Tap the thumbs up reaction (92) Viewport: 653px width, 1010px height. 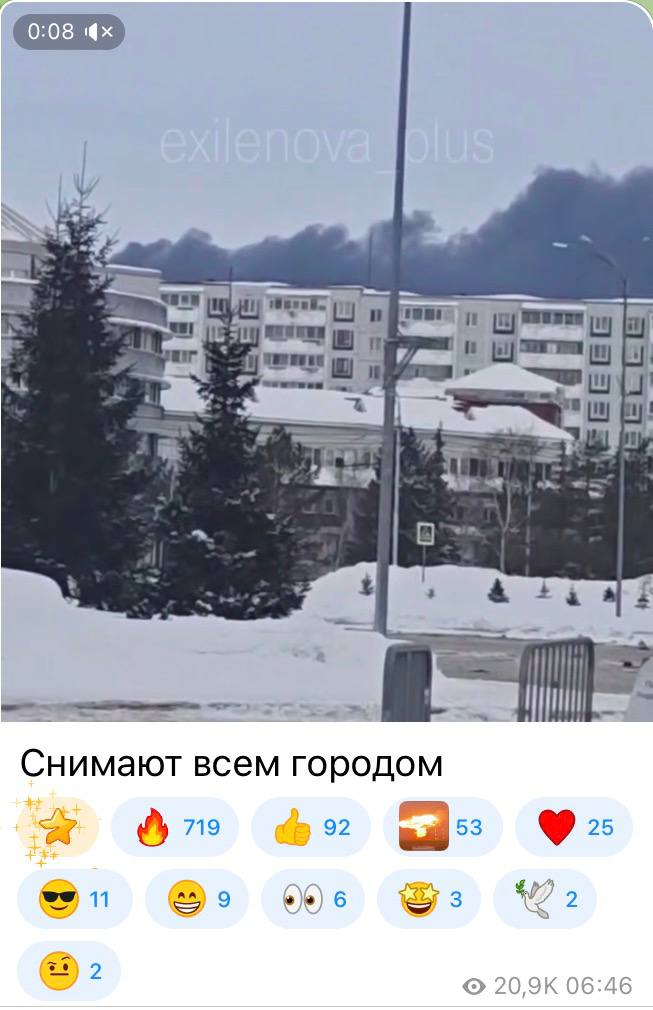tap(311, 827)
